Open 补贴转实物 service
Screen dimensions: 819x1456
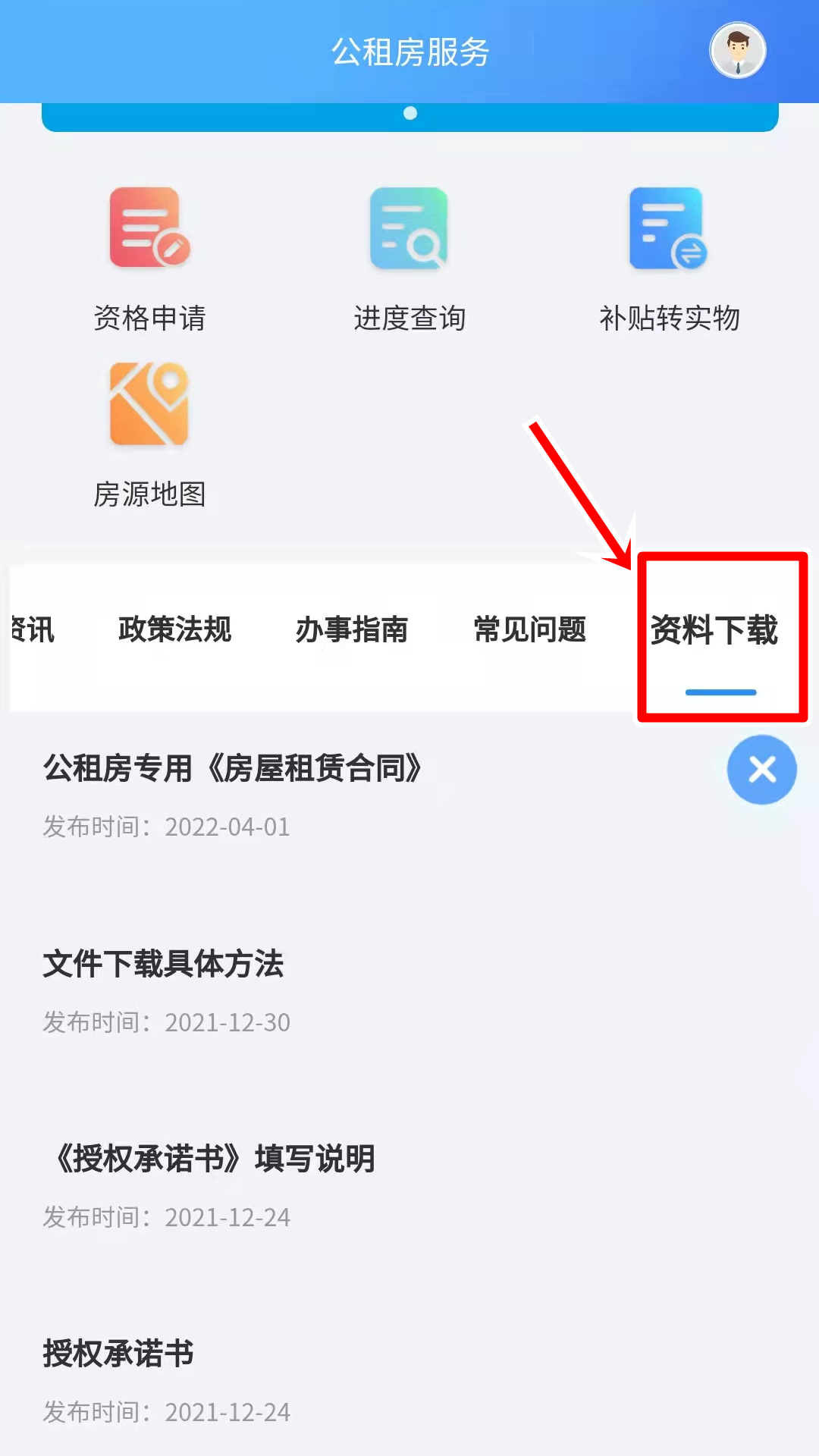pos(669,258)
